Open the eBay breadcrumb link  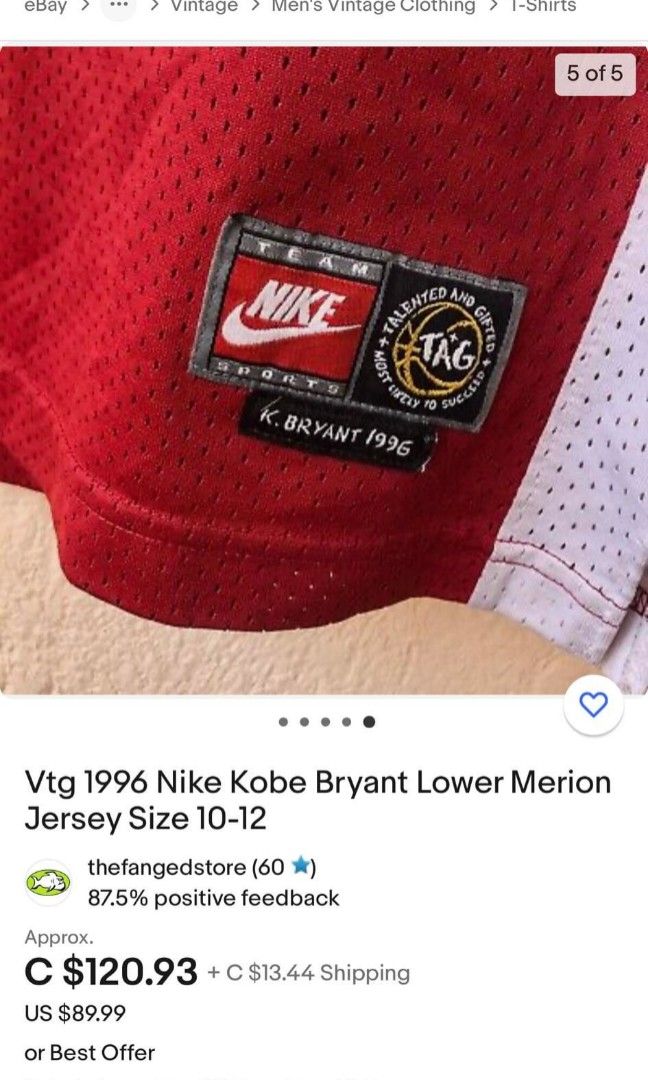tap(44, 6)
